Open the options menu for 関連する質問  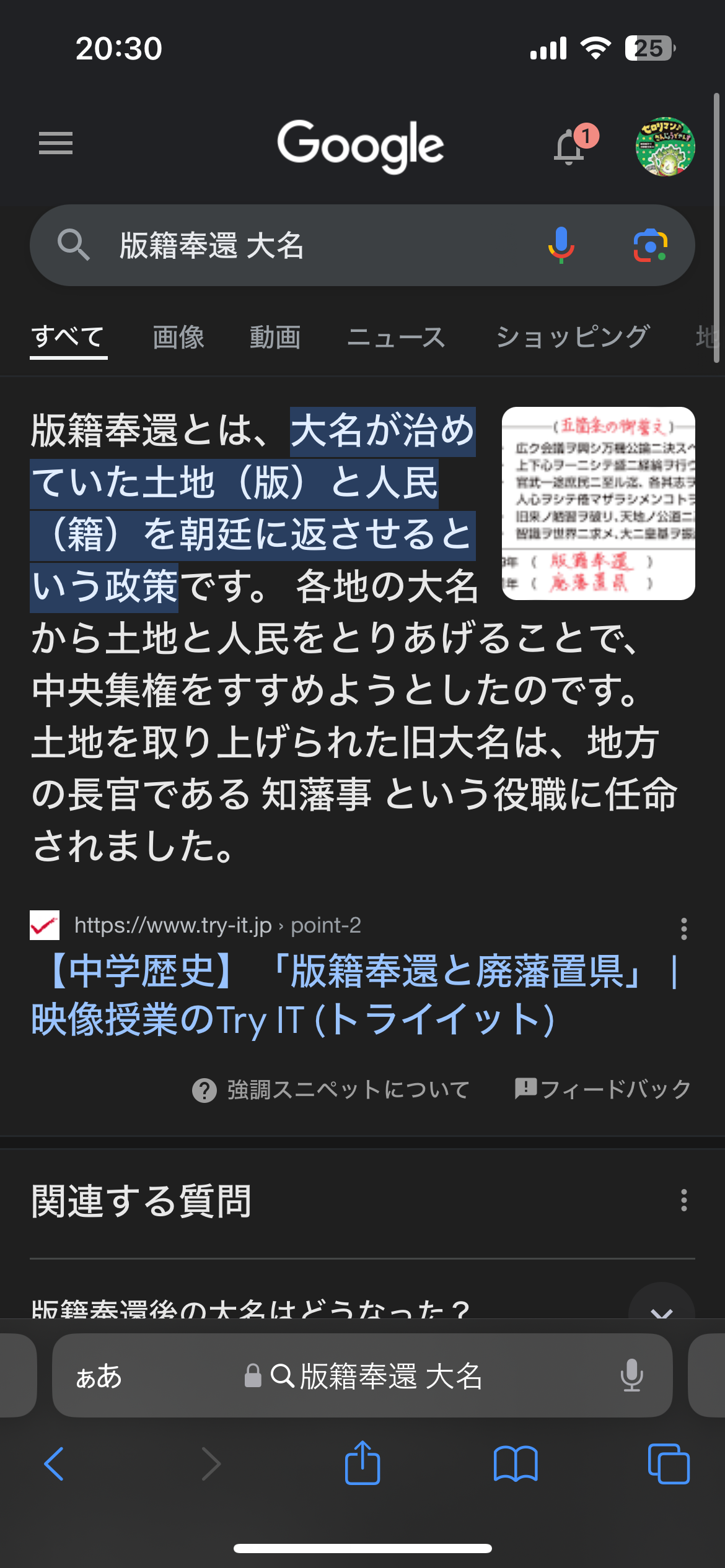pyautogui.click(x=683, y=1200)
